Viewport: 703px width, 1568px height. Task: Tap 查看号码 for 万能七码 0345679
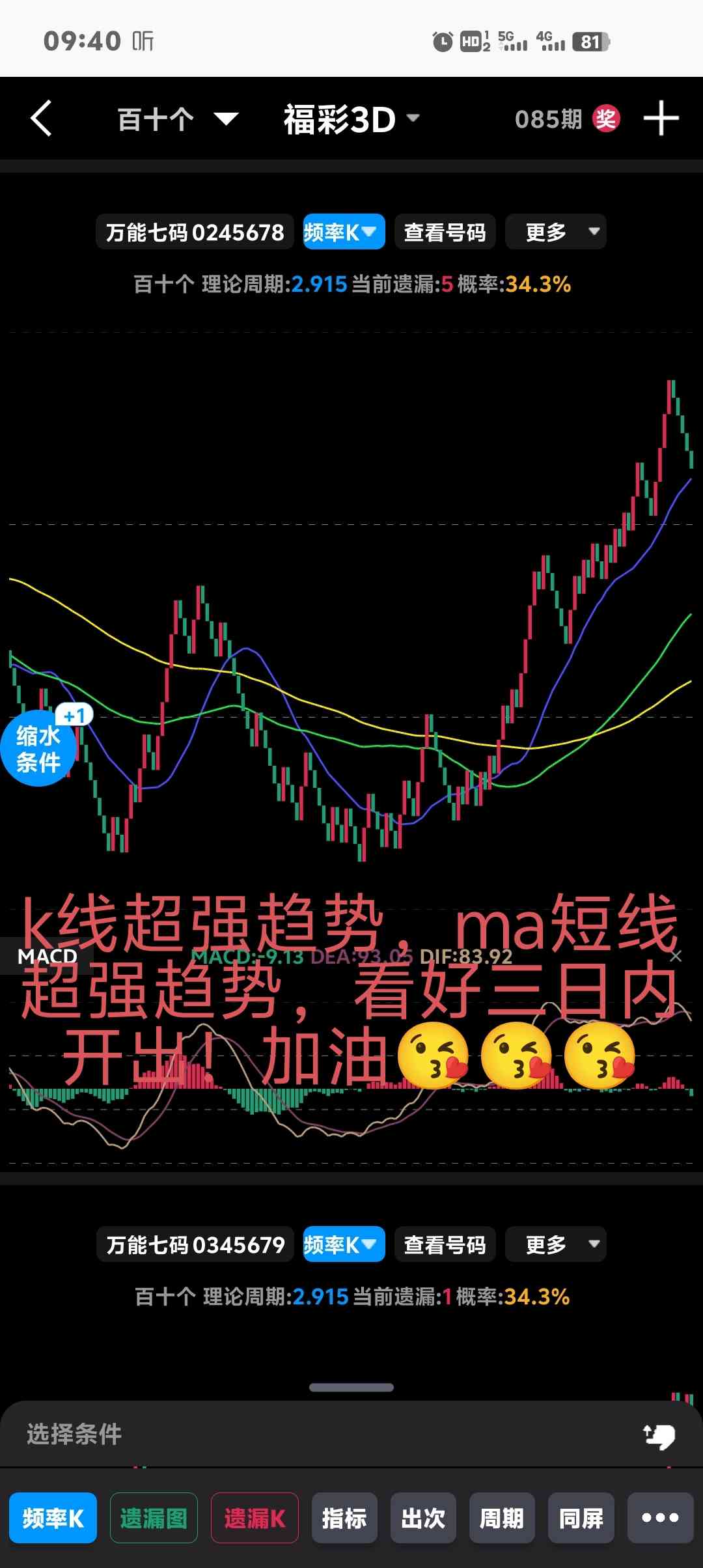coord(445,1244)
